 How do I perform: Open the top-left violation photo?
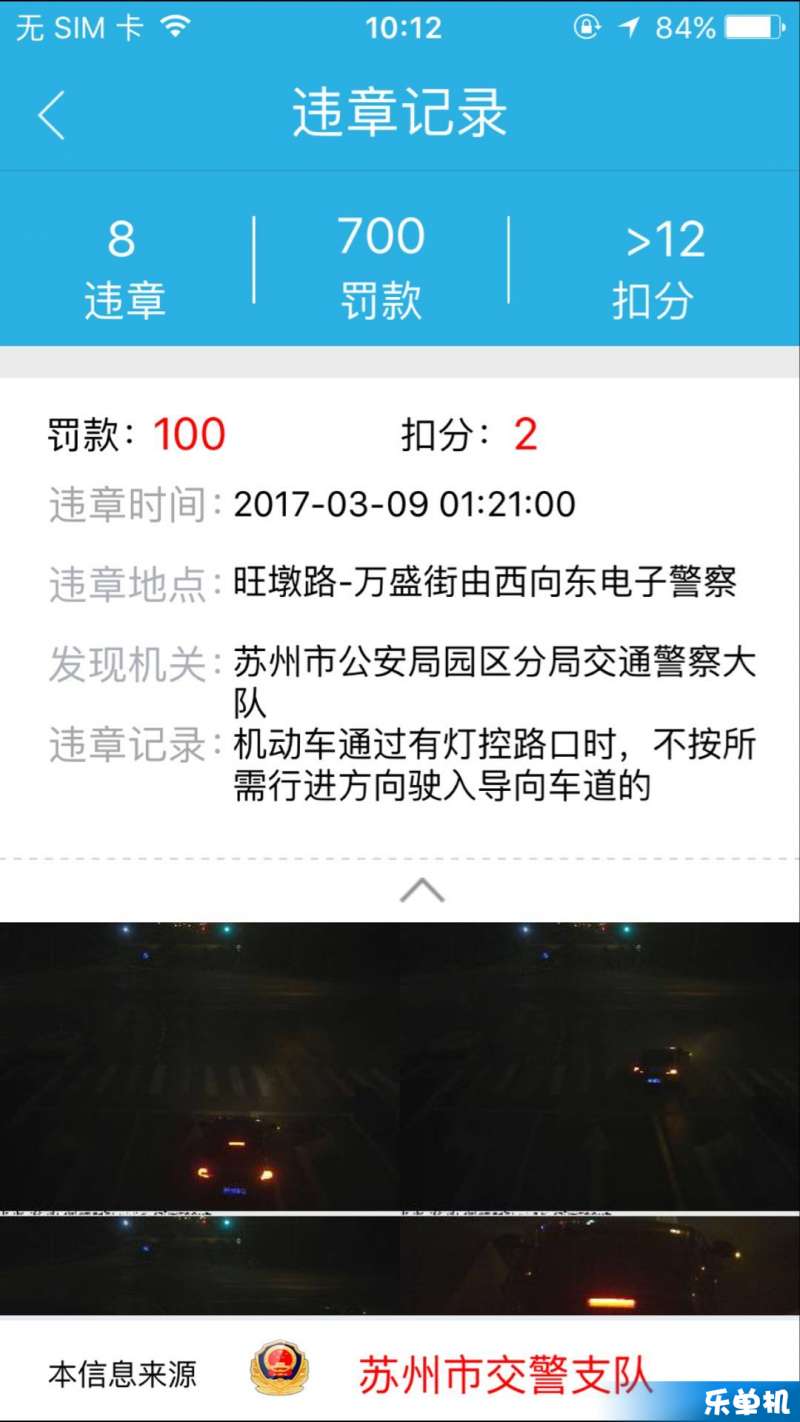point(200,1065)
